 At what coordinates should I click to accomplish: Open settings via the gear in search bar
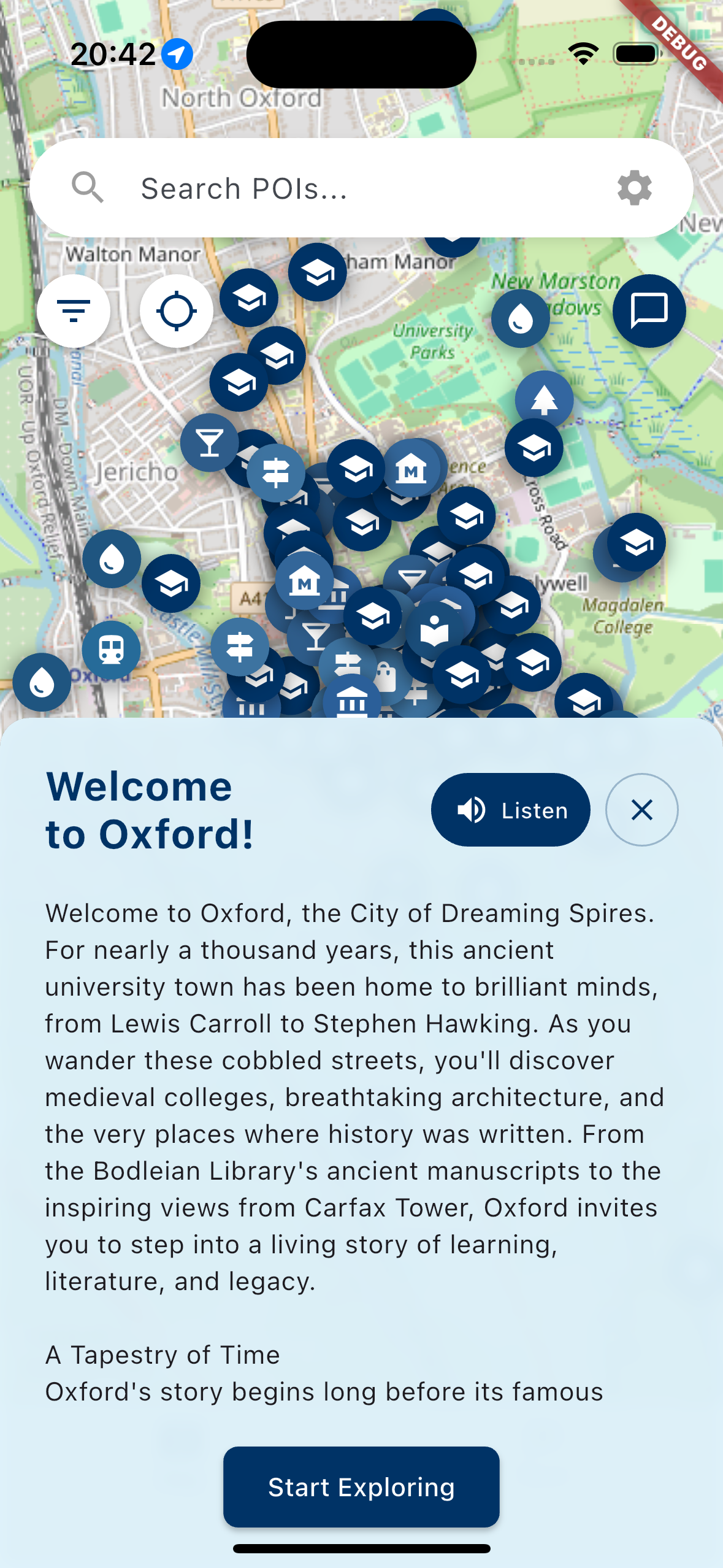(x=635, y=188)
